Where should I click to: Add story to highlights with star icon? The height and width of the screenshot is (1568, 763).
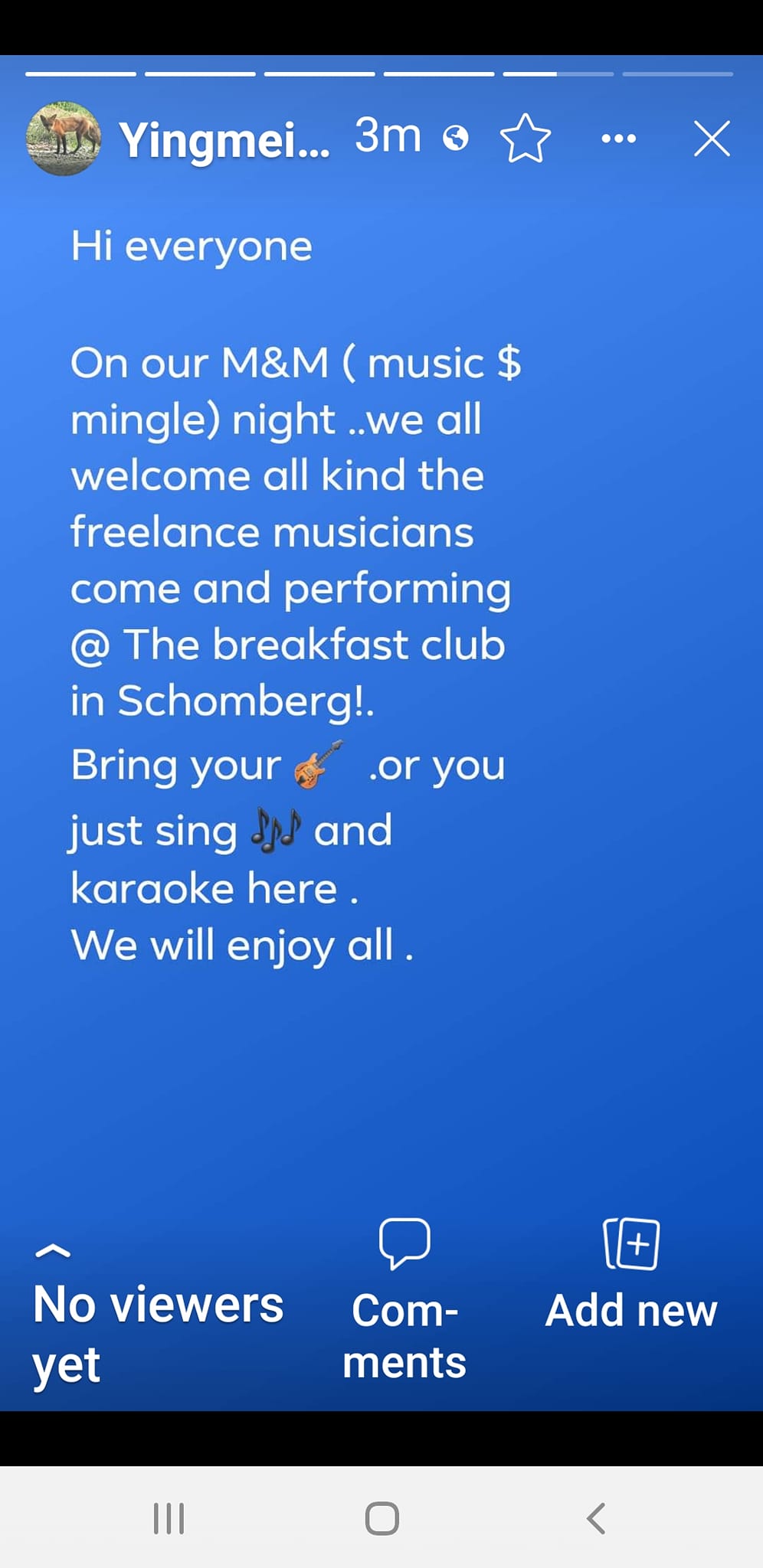click(526, 139)
